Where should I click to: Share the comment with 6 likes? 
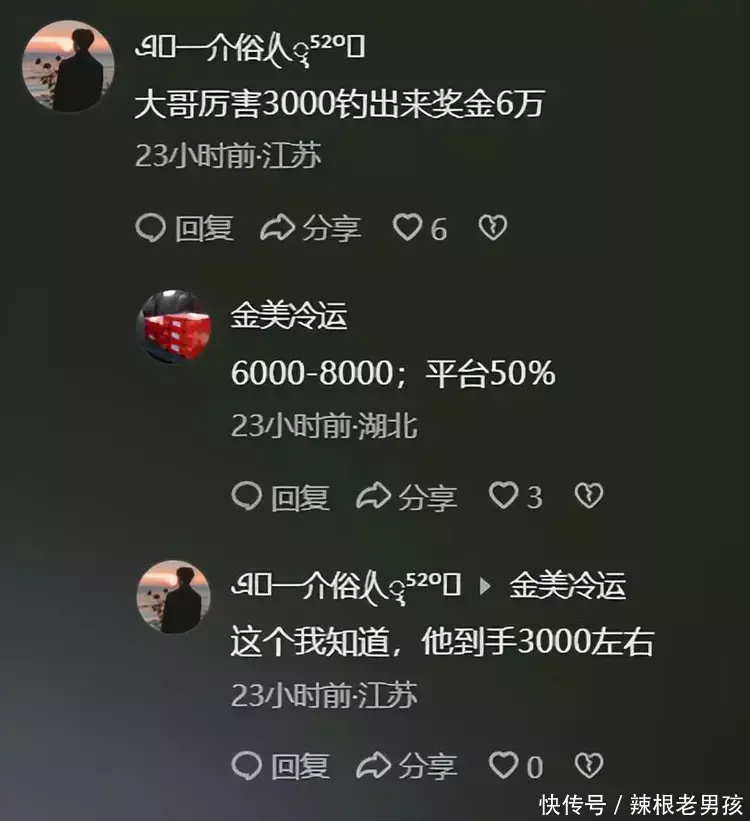coord(311,229)
